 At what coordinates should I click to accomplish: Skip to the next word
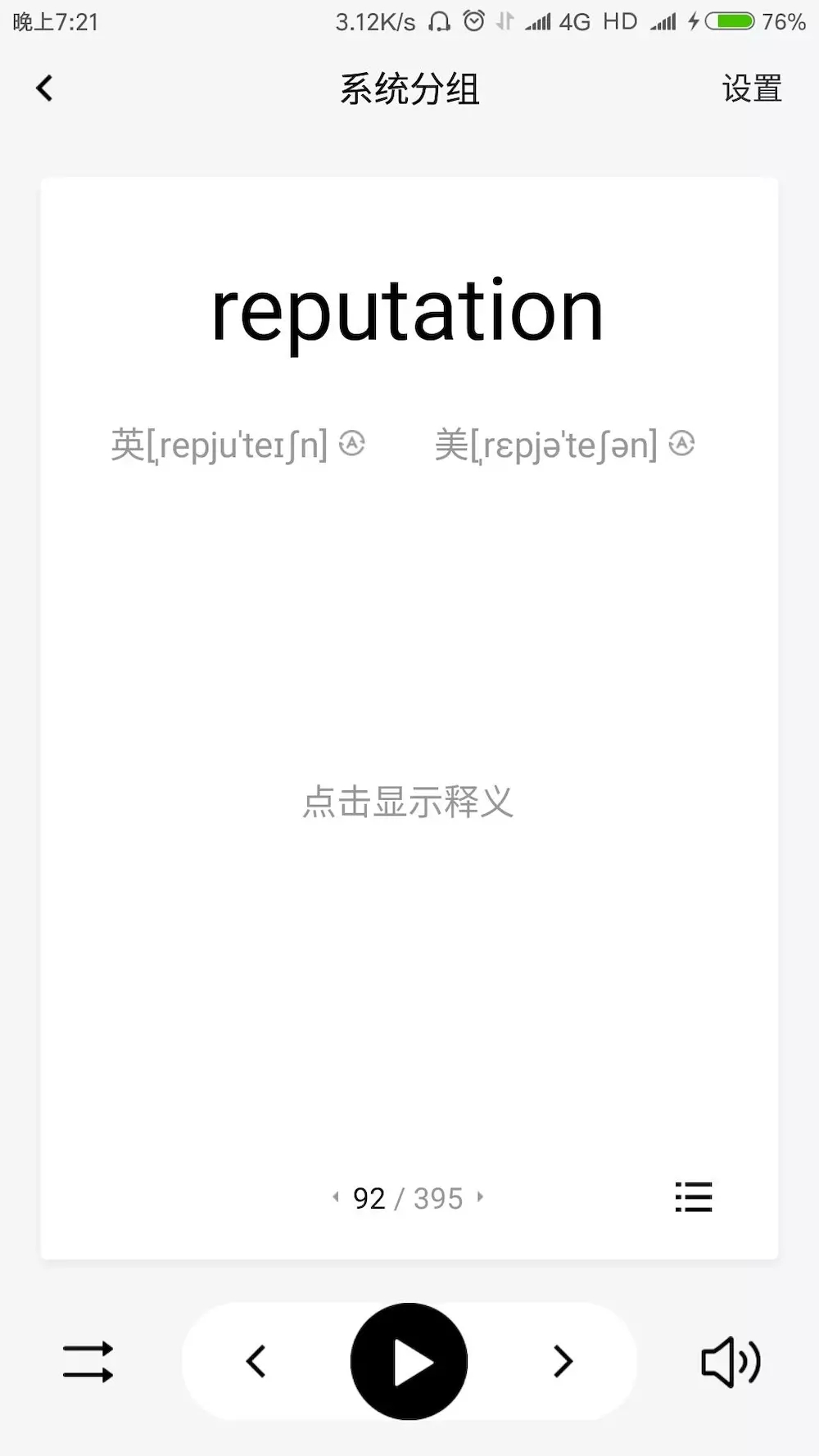[x=563, y=1362]
